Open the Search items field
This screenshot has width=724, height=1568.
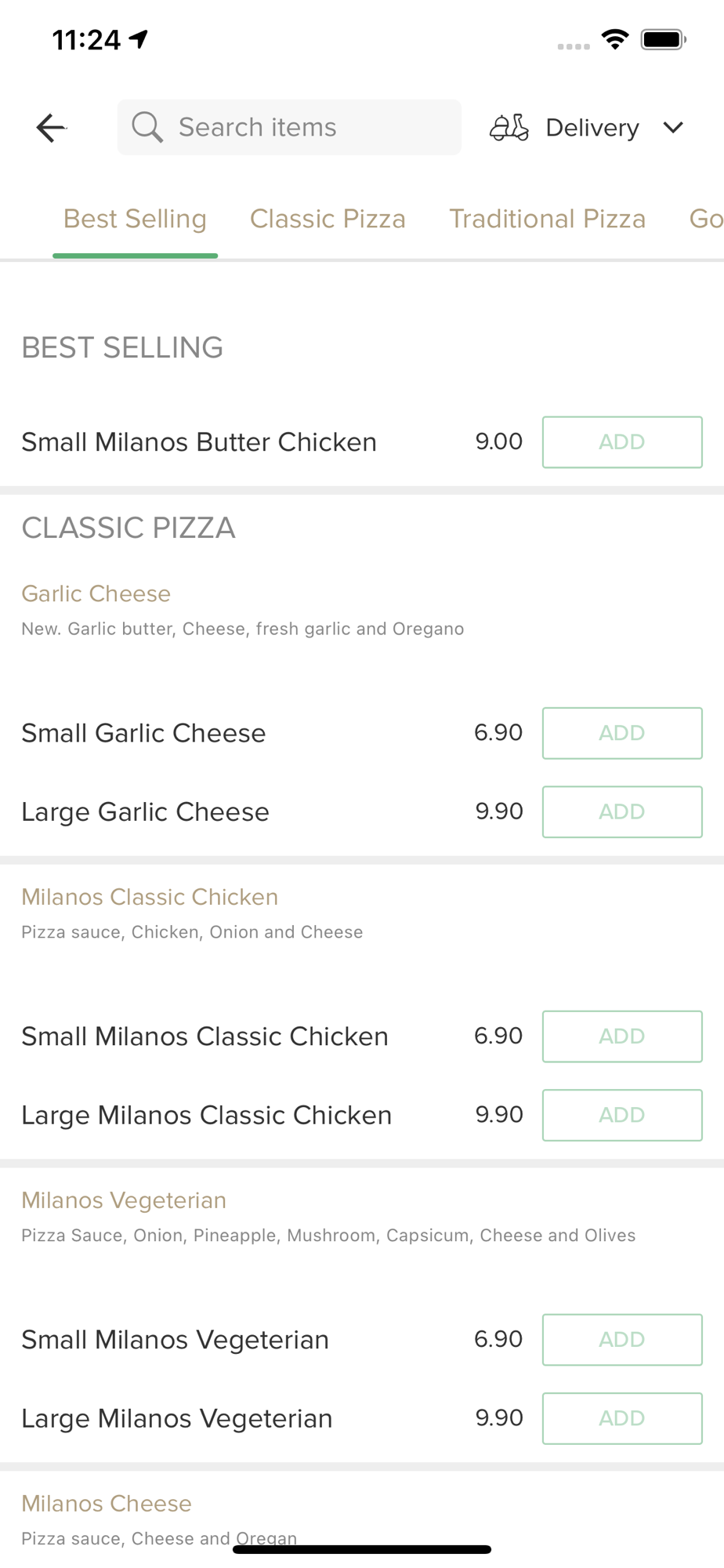(x=289, y=127)
